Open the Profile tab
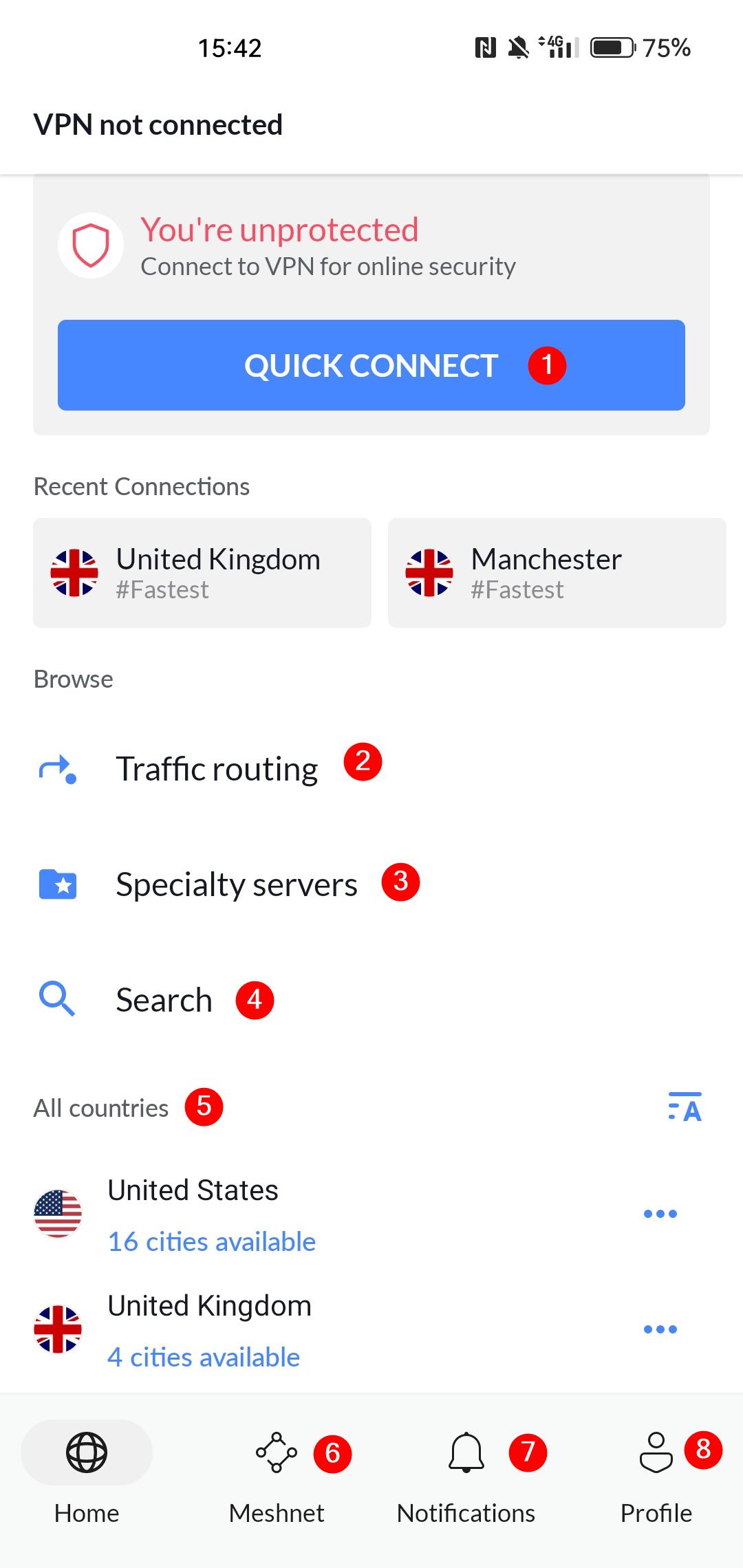This screenshot has width=743, height=1568. [x=656, y=1472]
